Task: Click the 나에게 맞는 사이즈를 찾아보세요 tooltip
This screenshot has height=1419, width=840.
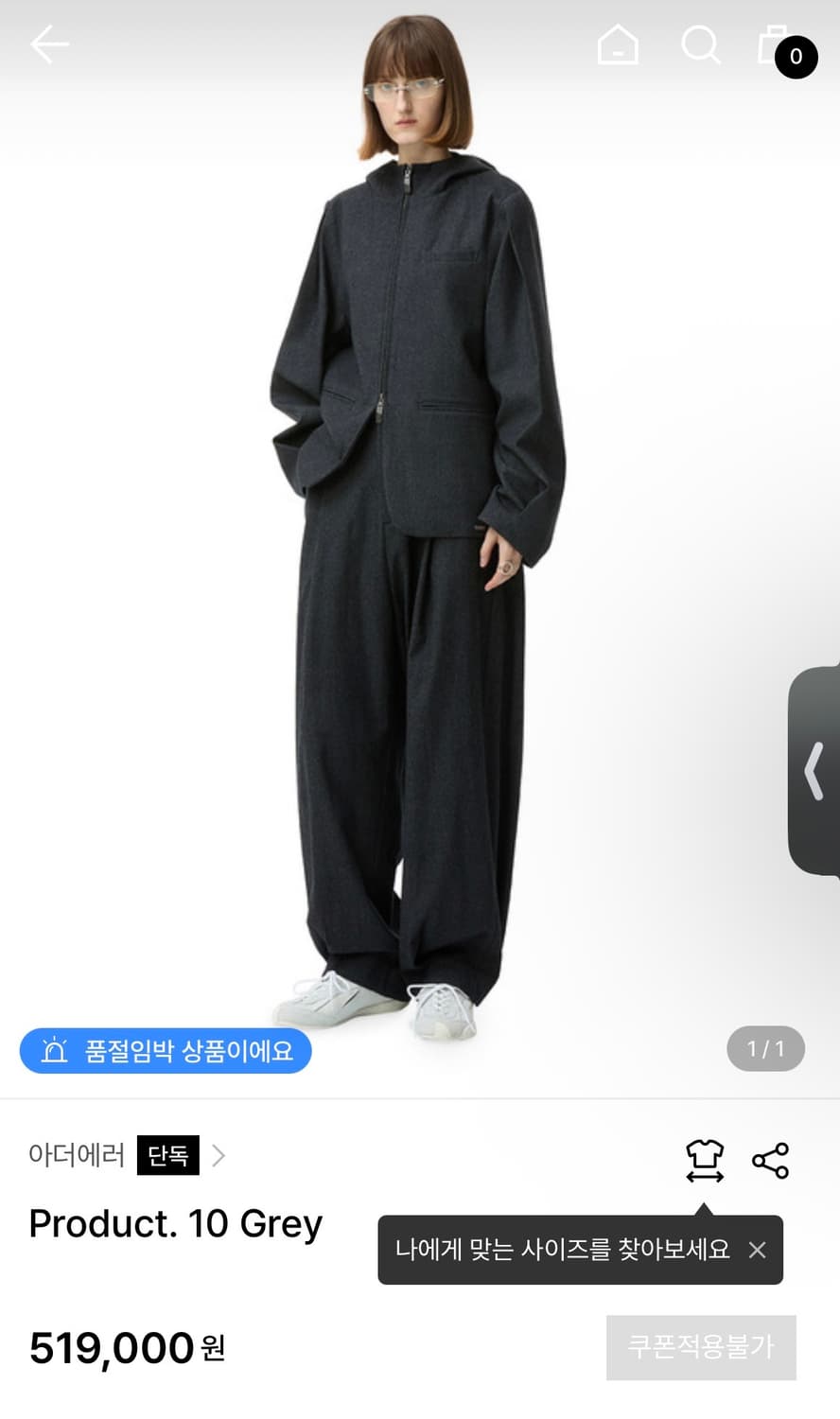Action: click(x=565, y=1249)
